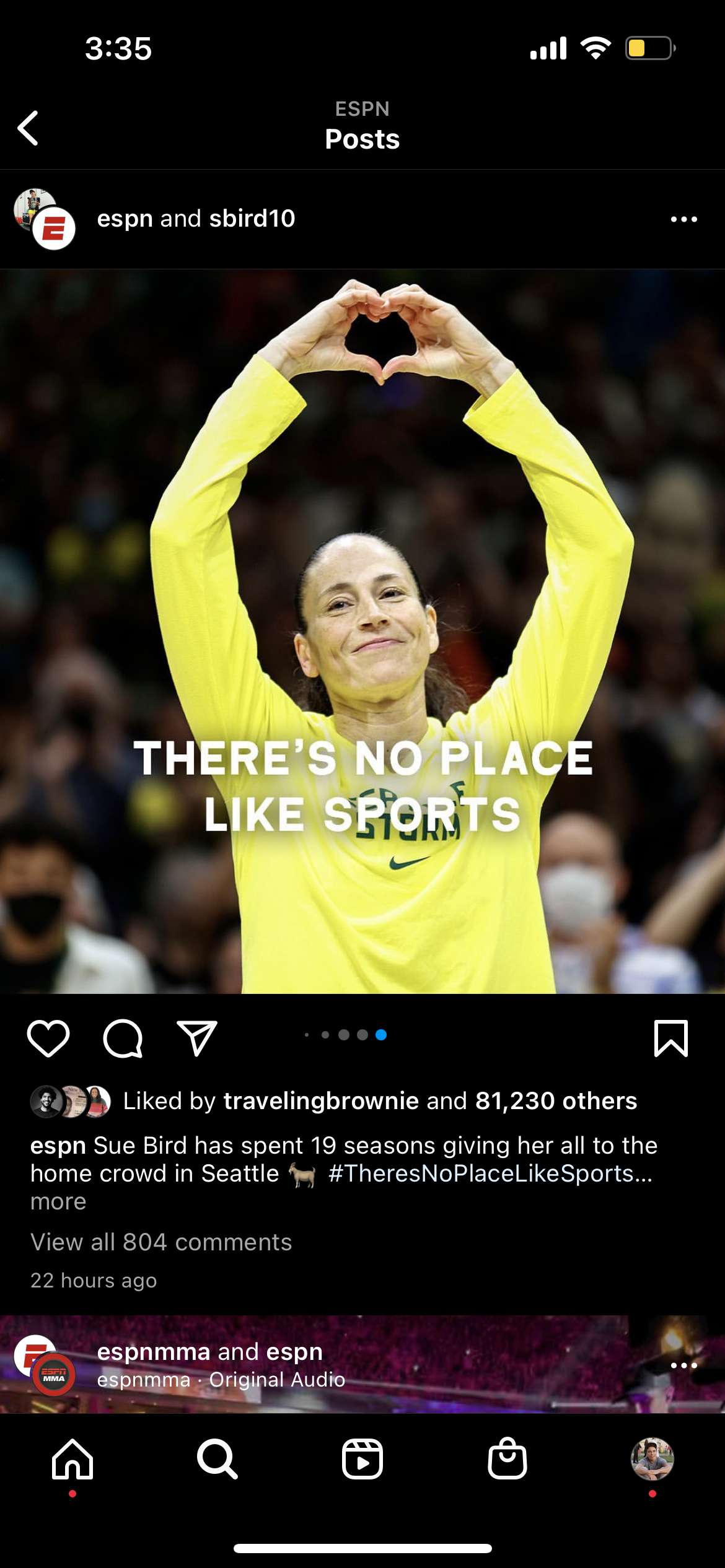This screenshot has width=725, height=1568.
Task: Open Original Audio on the espnmma post
Action: (277, 1380)
